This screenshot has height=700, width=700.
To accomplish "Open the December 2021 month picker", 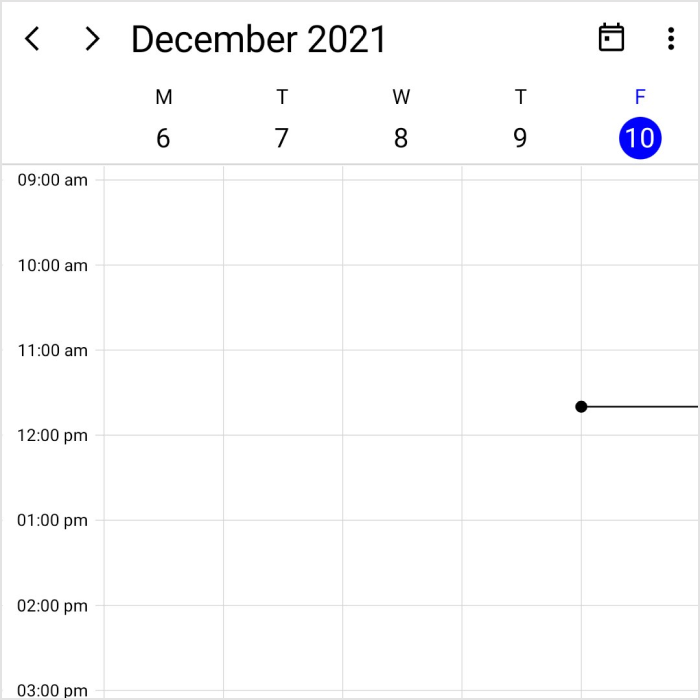I will pos(258,39).
